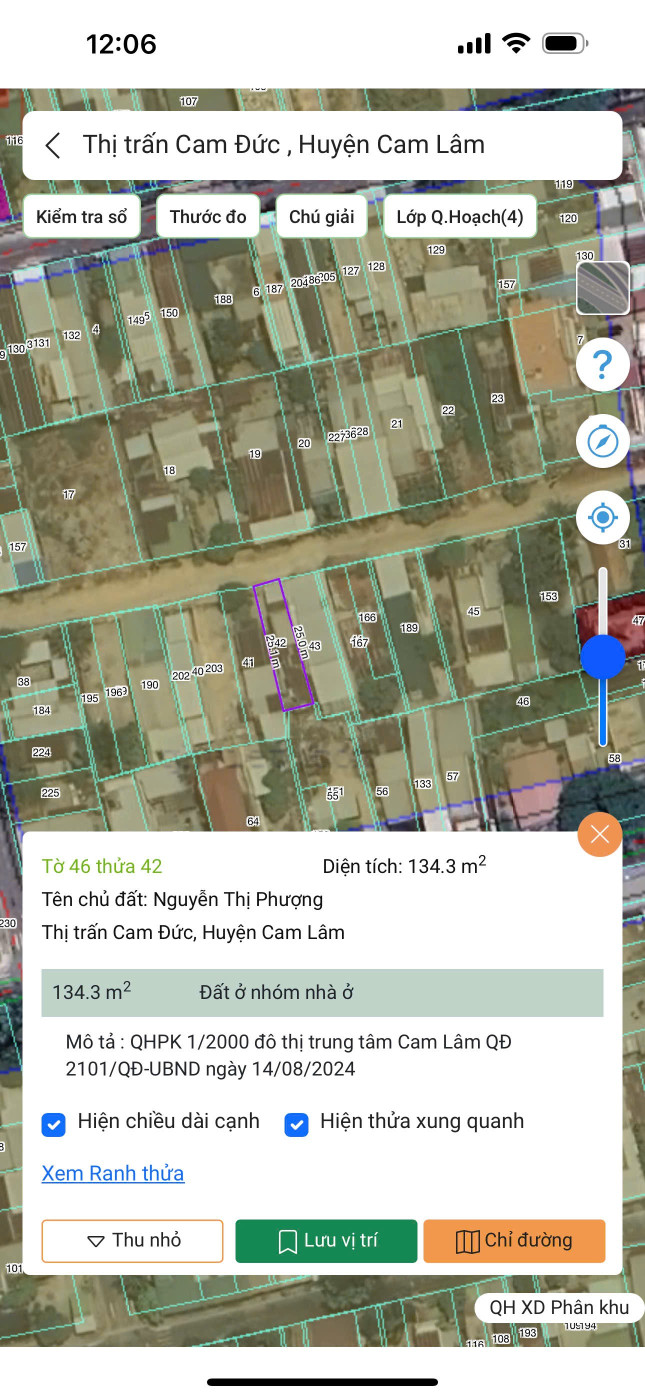Go back using the arrow icon
Screen dimensions: 645x1398
pos(54,146)
